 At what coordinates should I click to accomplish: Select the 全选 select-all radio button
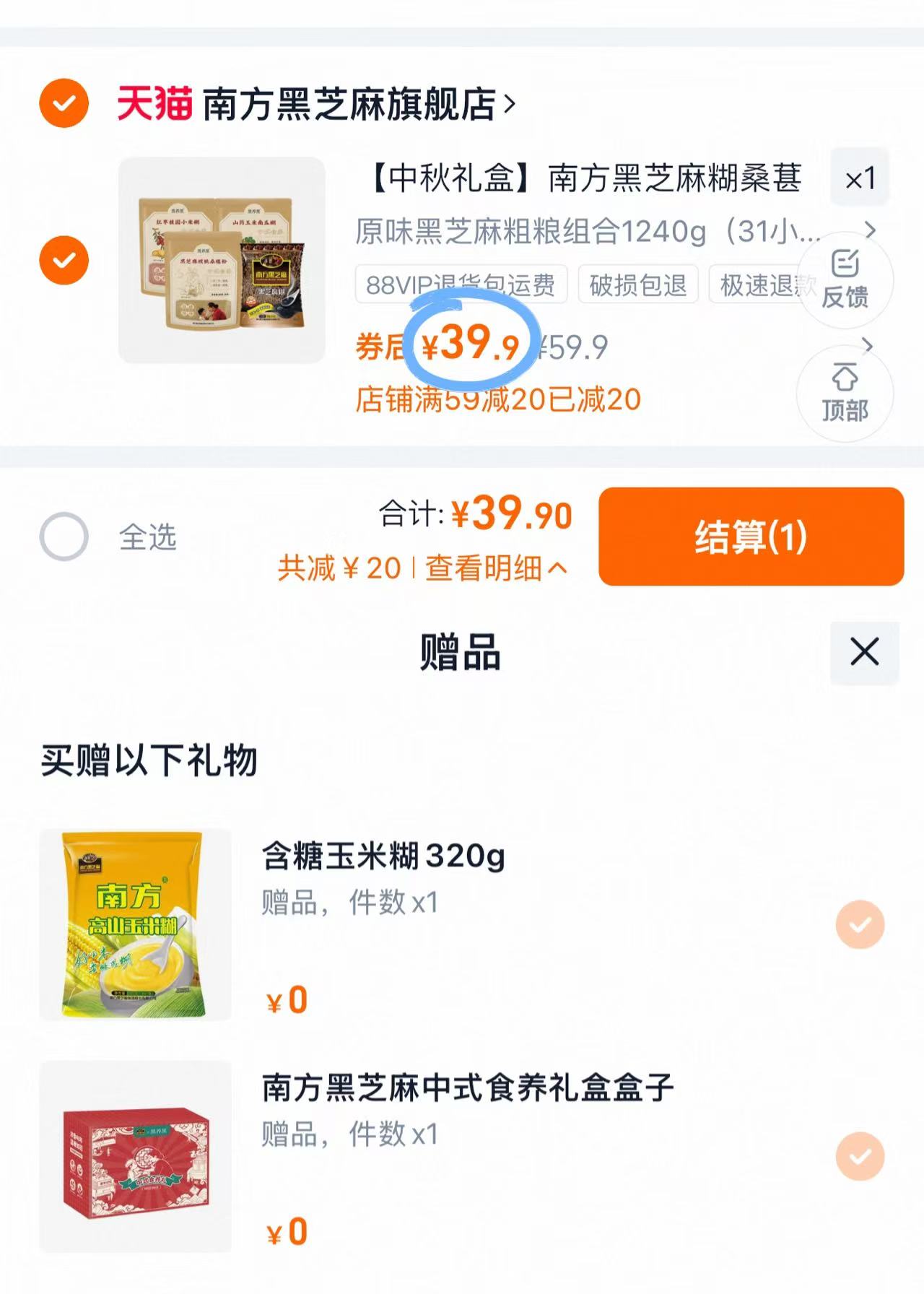(x=64, y=536)
